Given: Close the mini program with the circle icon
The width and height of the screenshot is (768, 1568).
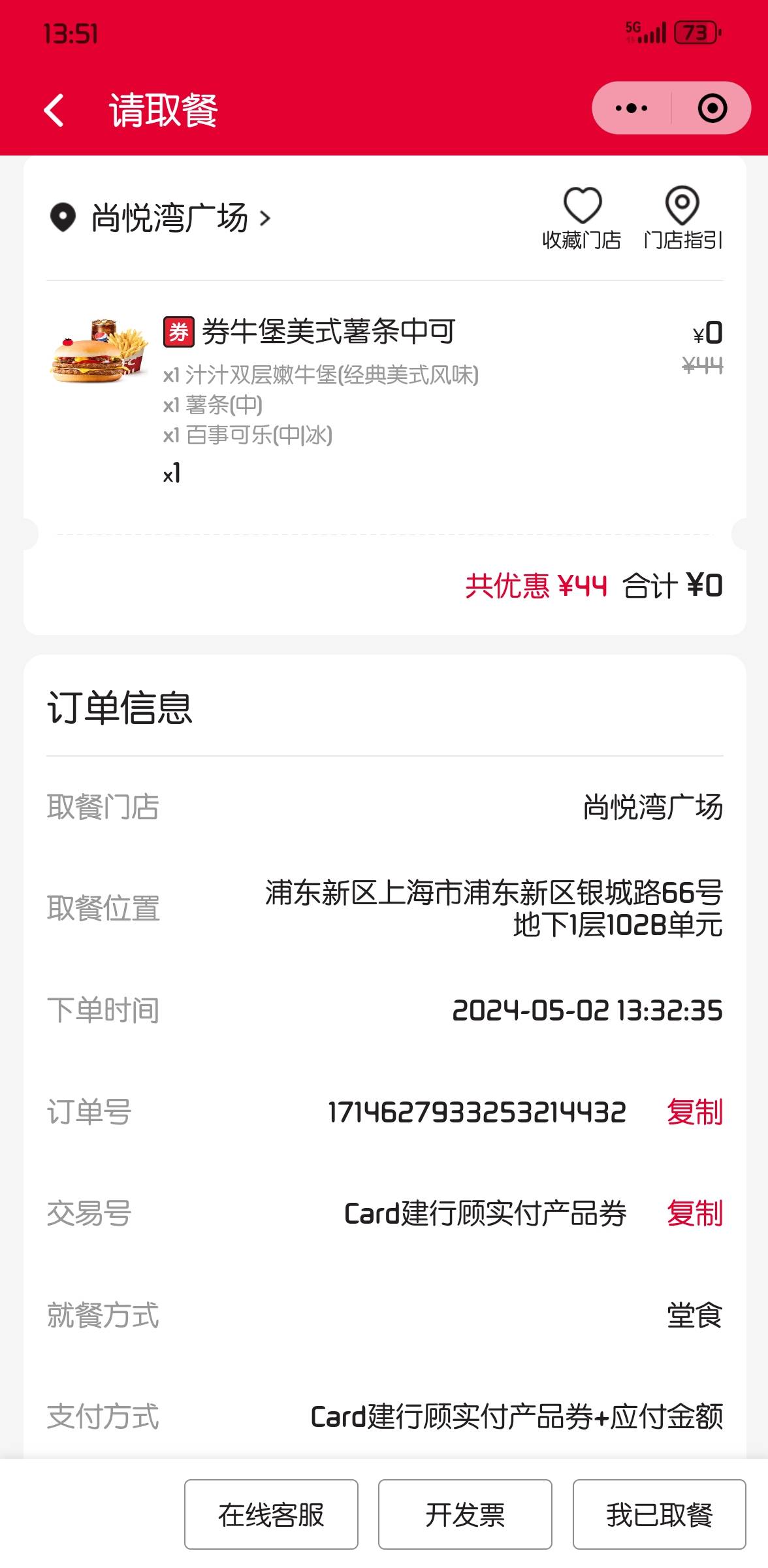Looking at the screenshot, I should 712,108.
